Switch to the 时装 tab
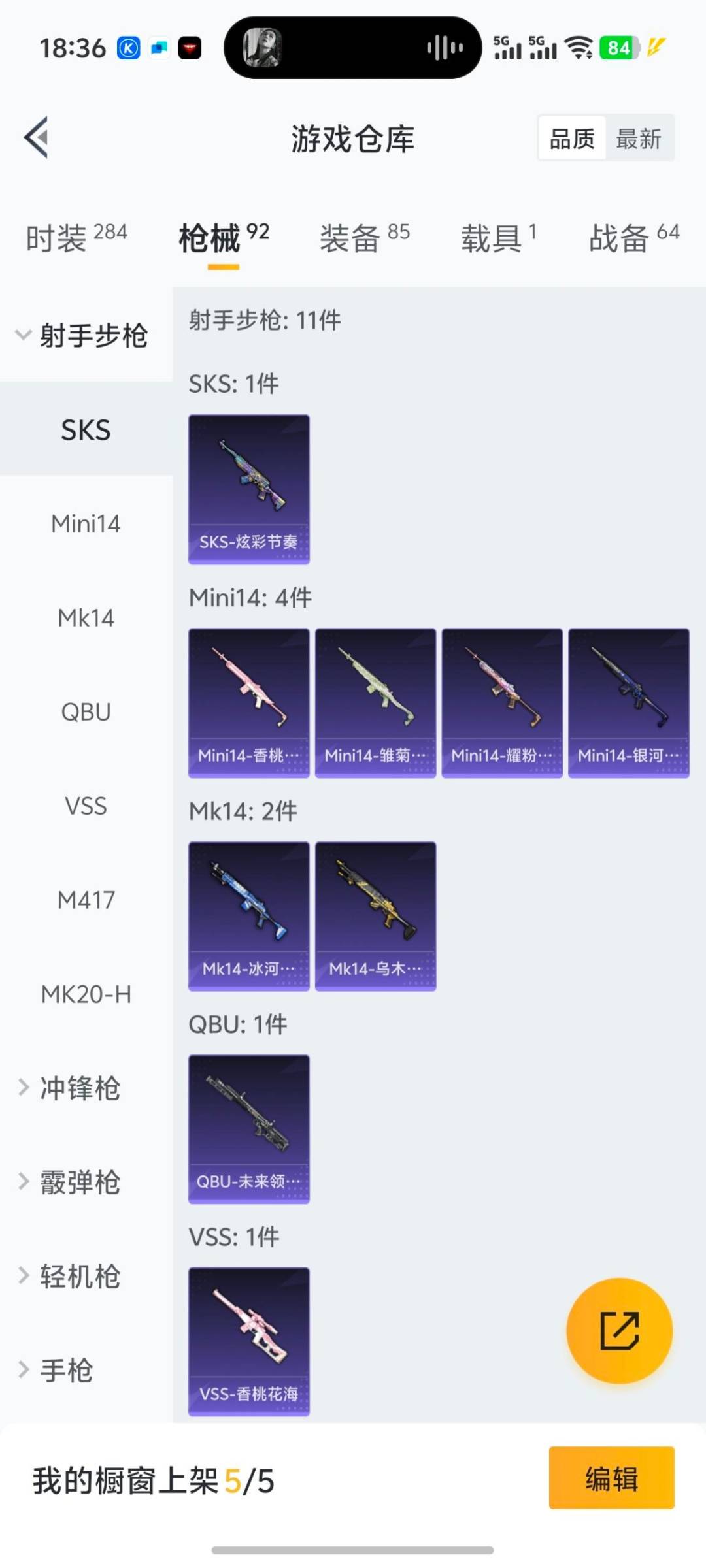This screenshot has width=706, height=1568. pyautogui.click(x=76, y=237)
